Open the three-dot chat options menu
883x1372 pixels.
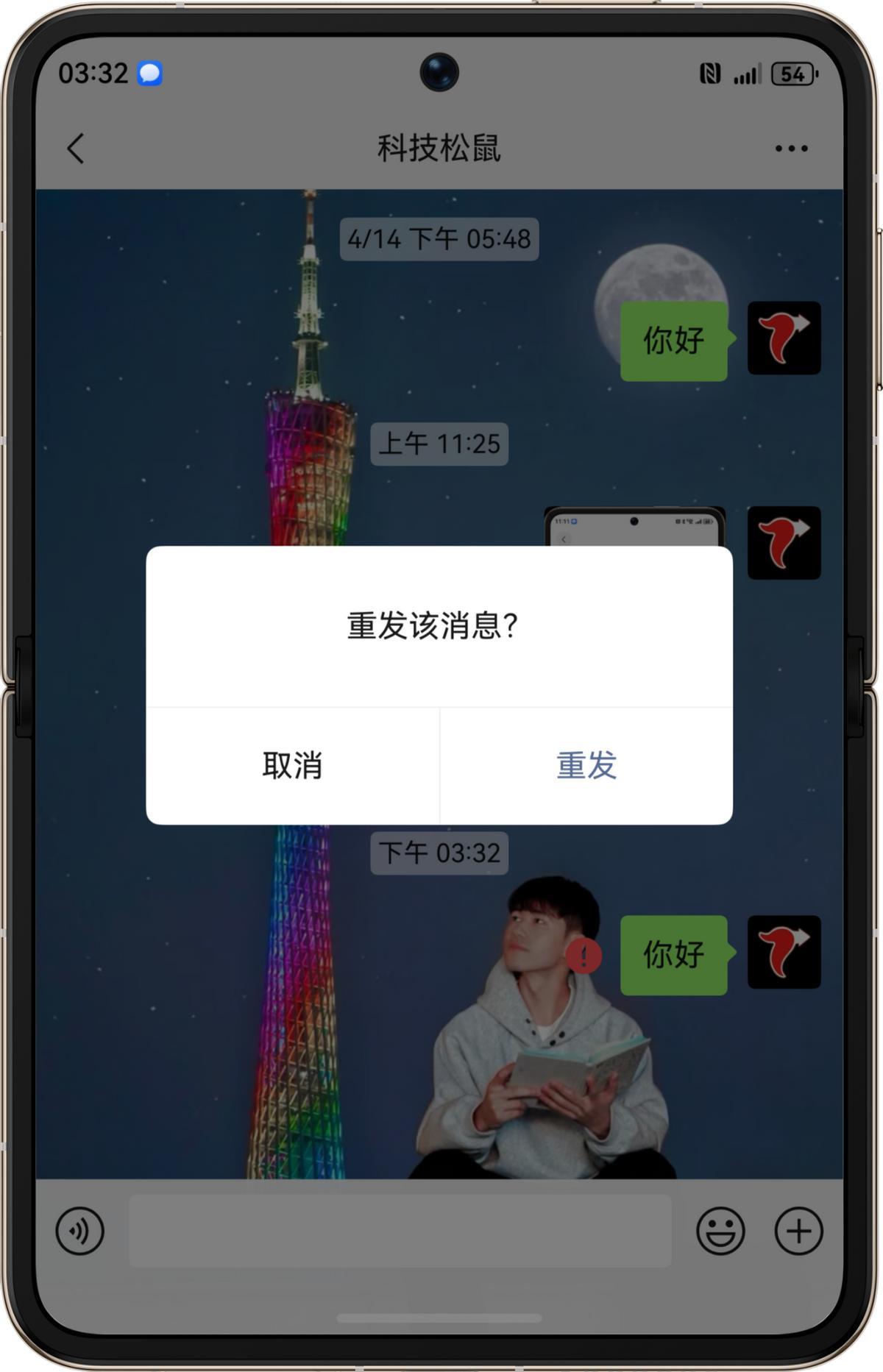tap(791, 149)
